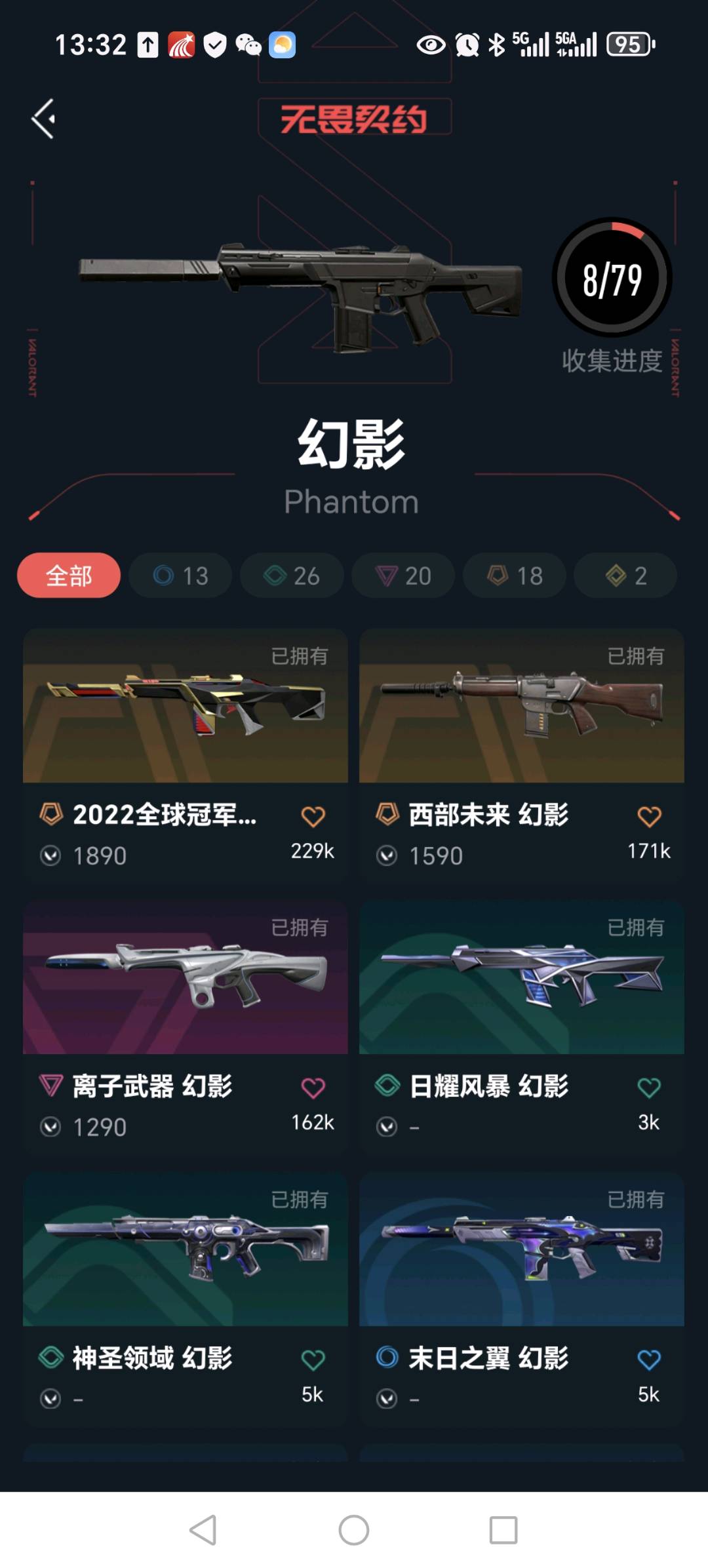708x1568 pixels.
Task: Filter skins by the pink tier 20
Action: click(403, 576)
